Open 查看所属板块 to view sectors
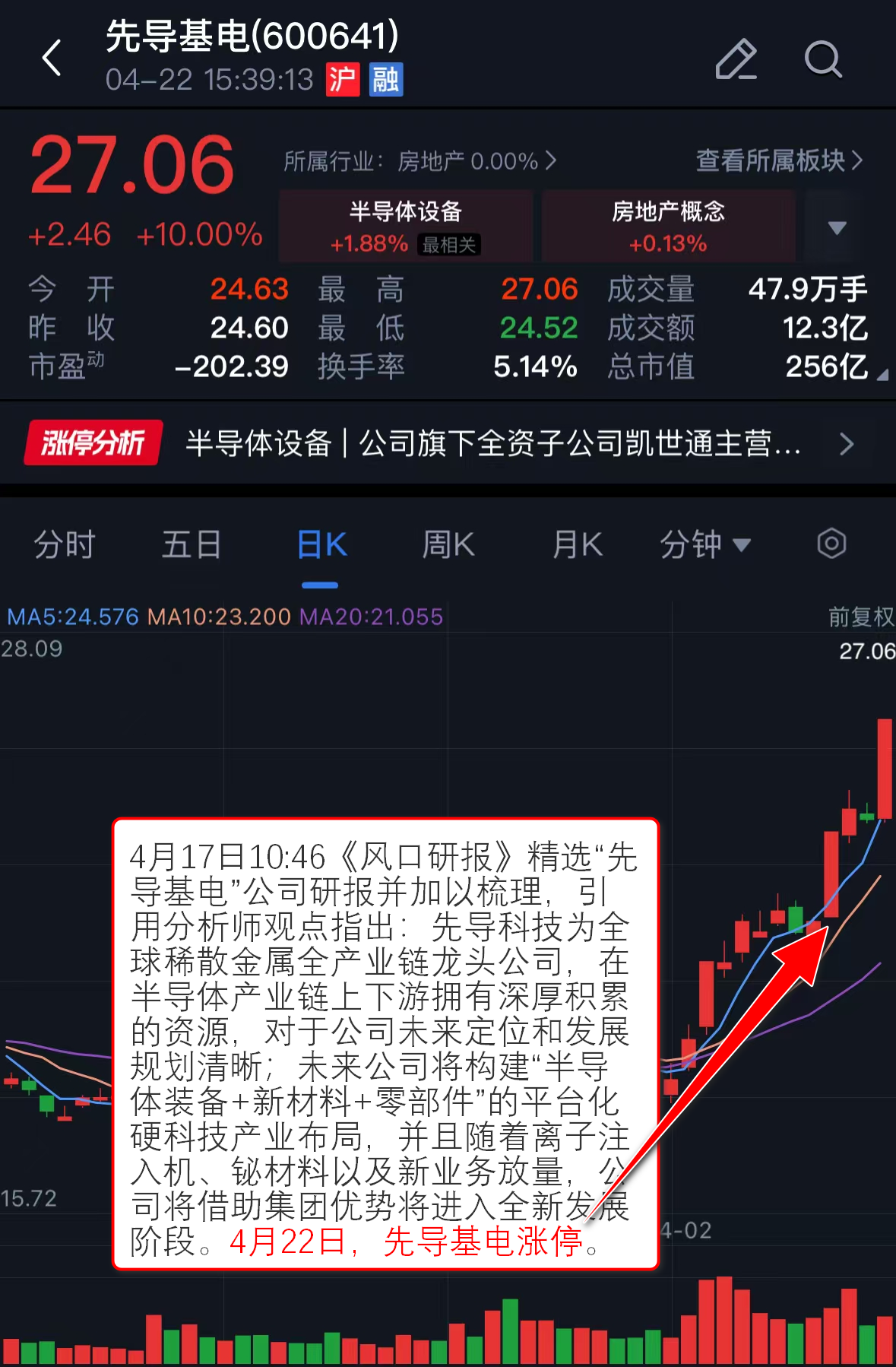The image size is (896, 1367). click(779, 160)
